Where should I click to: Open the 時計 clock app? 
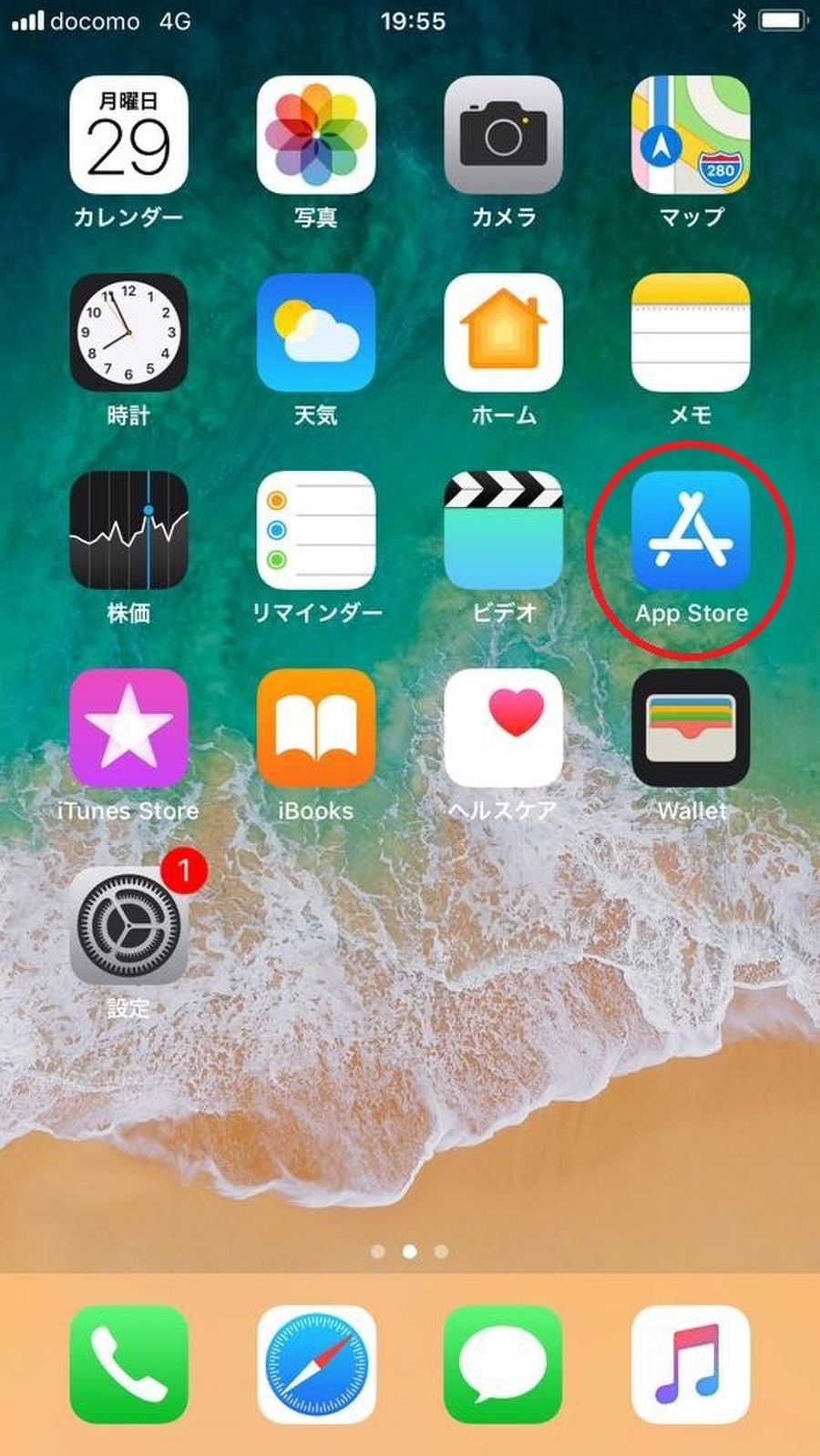(x=128, y=332)
